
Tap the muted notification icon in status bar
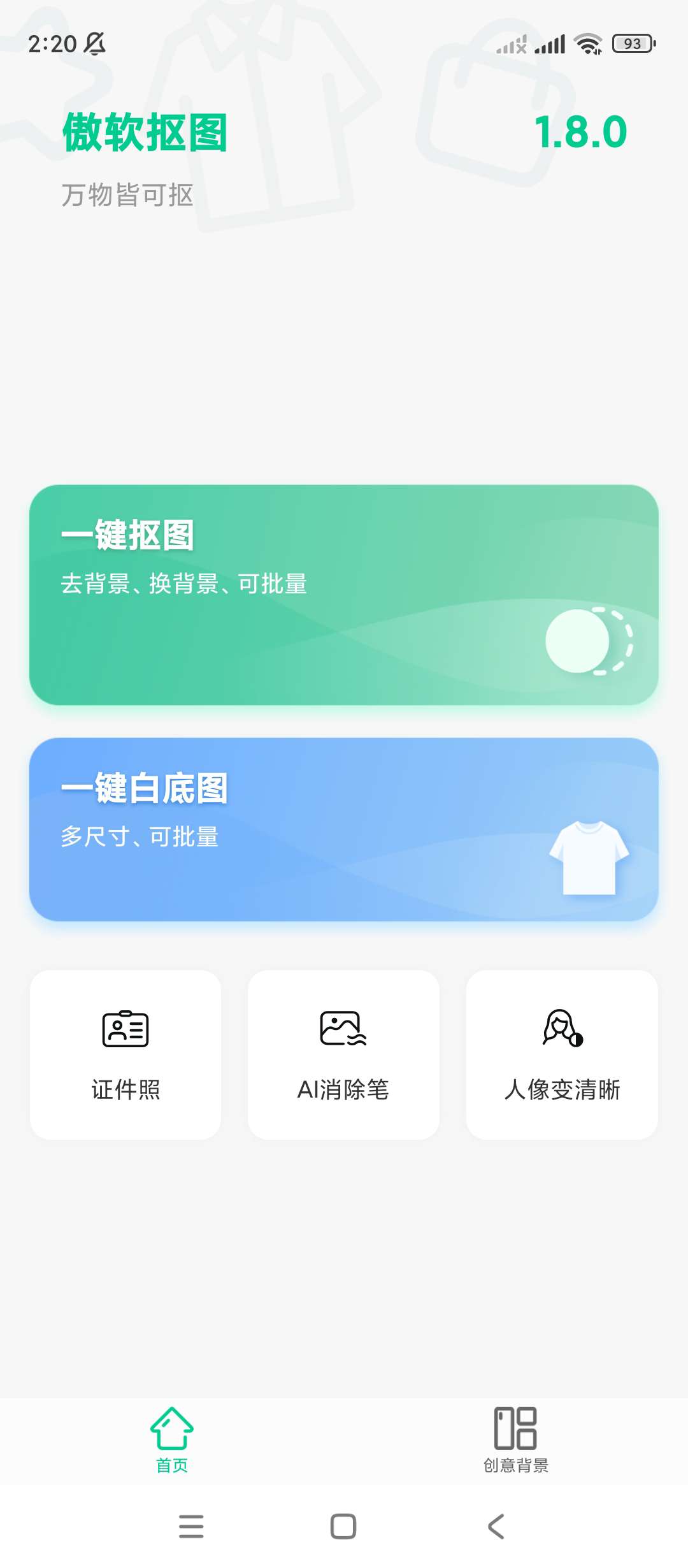(x=93, y=43)
